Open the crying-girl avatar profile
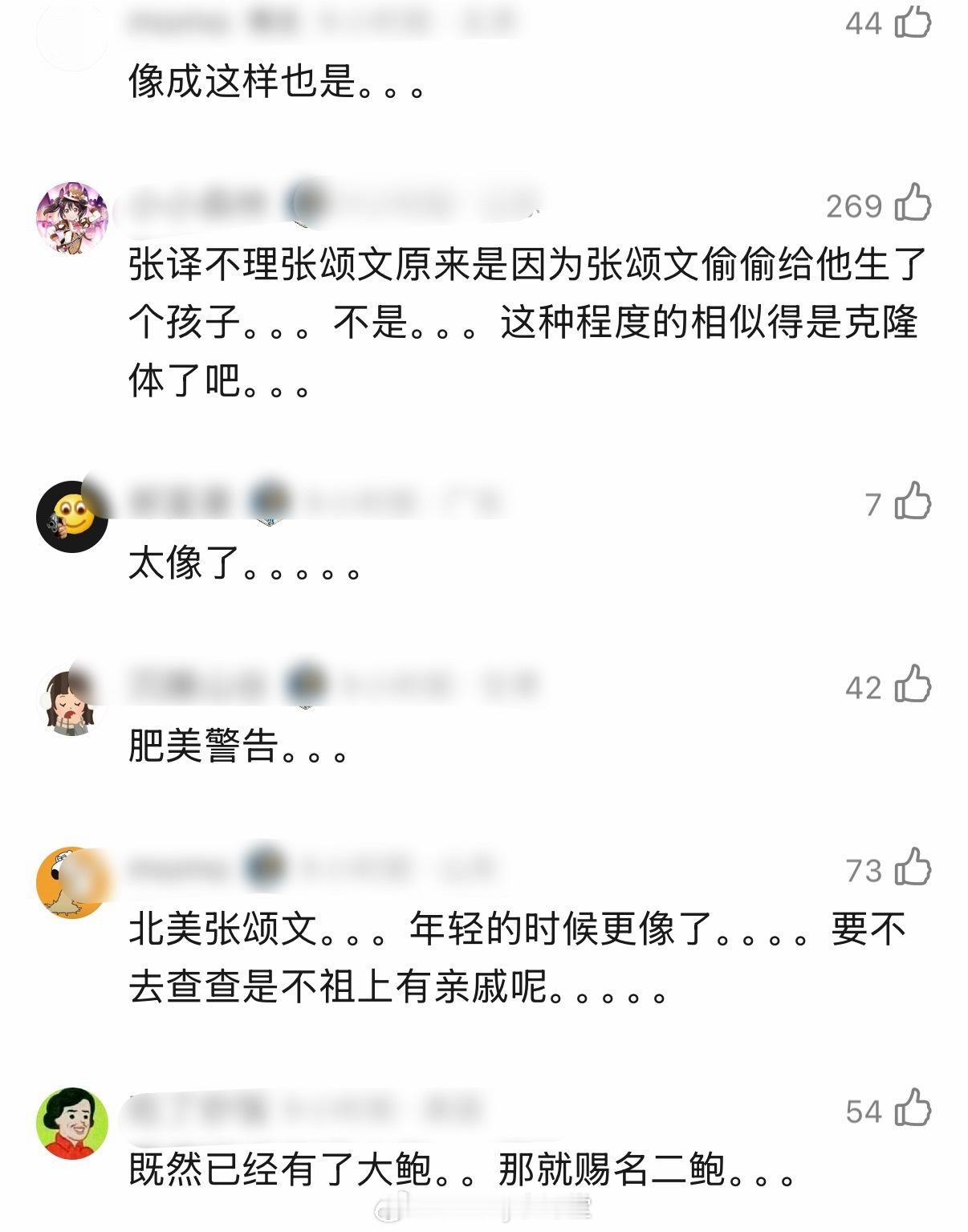The width and height of the screenshot is (968, 1232). click(72, 697)
